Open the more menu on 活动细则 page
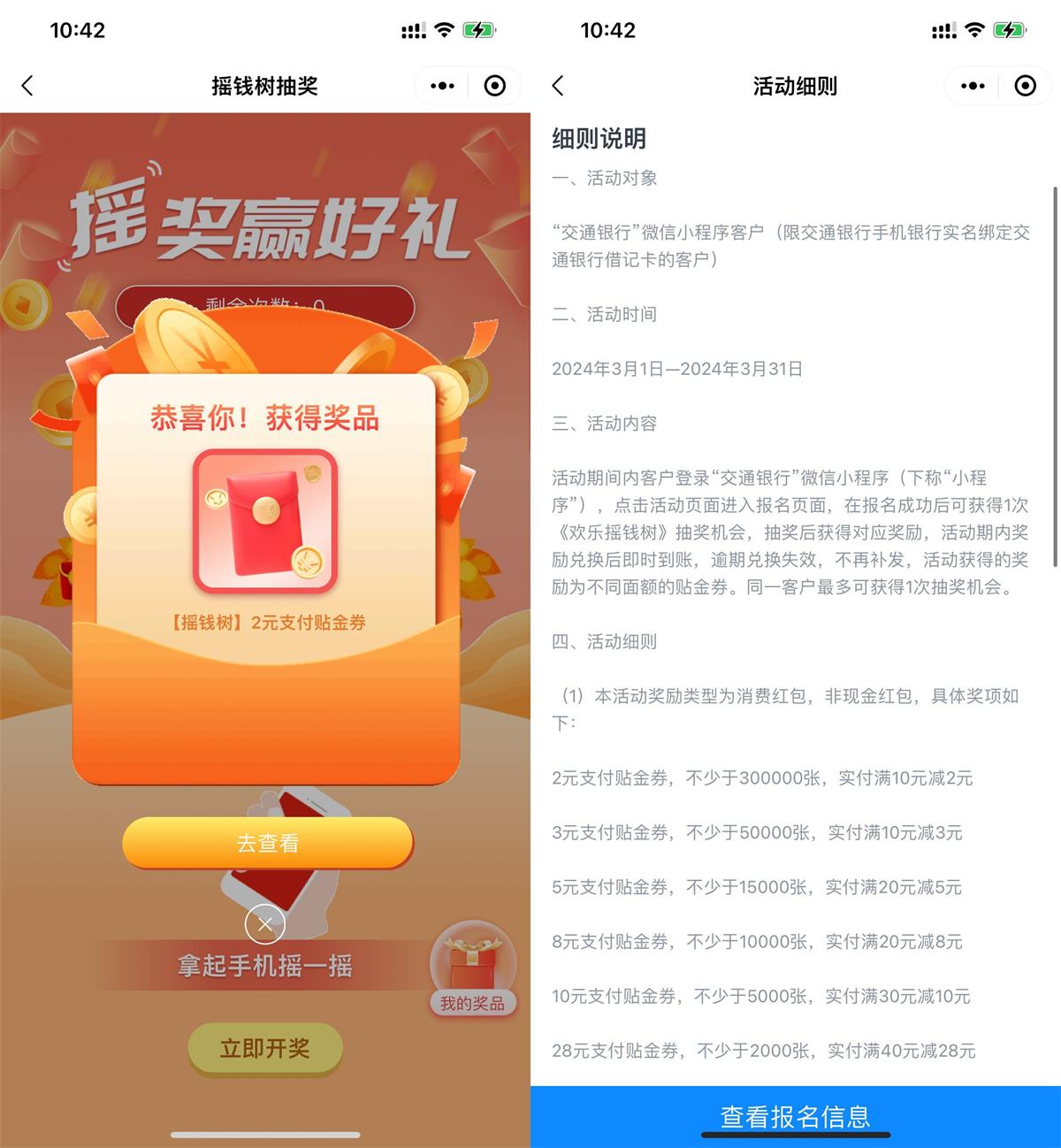1061x1148 pixels. [x=973, y=86]
